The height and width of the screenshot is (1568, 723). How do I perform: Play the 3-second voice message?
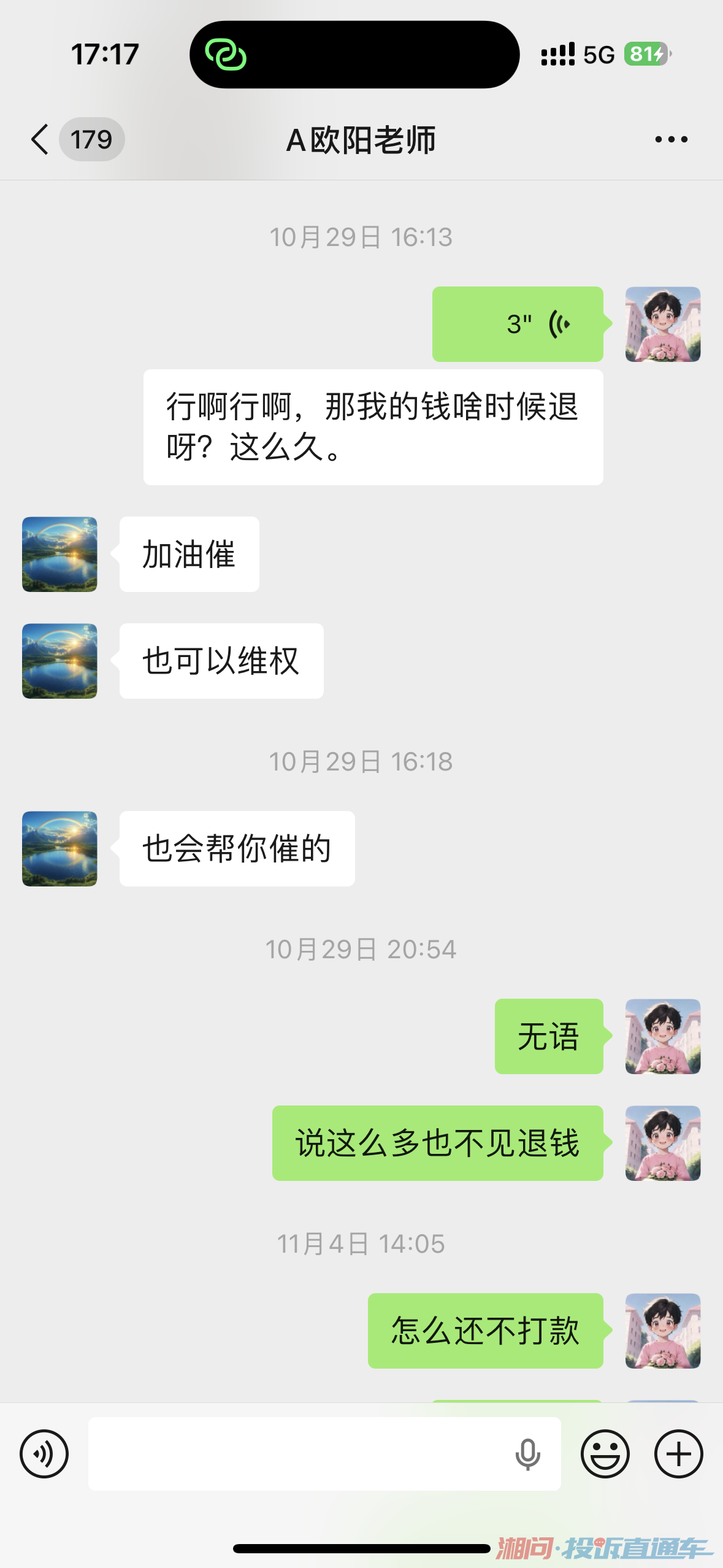point(518,324)
